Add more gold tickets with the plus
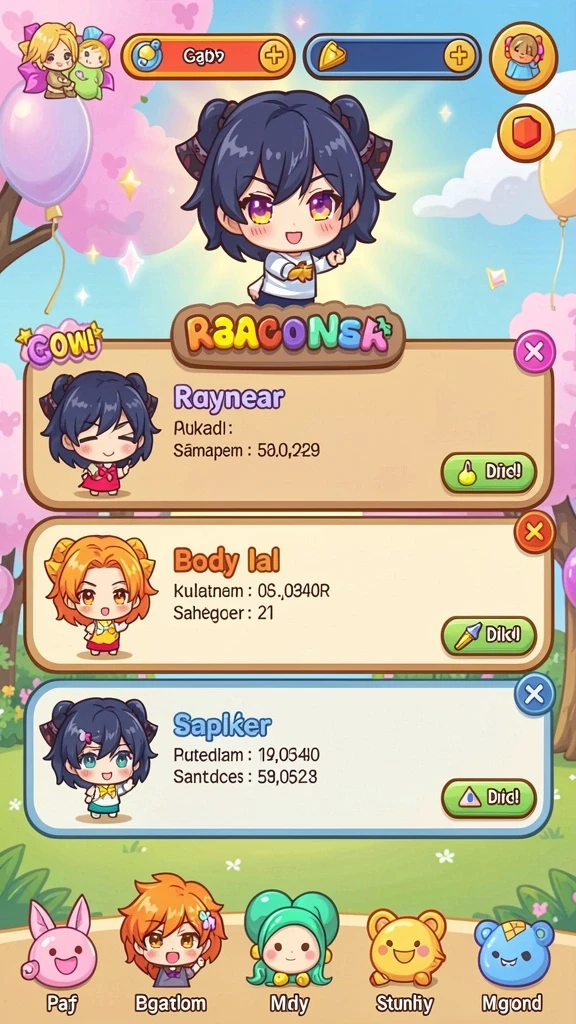 pyautogui.click(x=459, y=56)
